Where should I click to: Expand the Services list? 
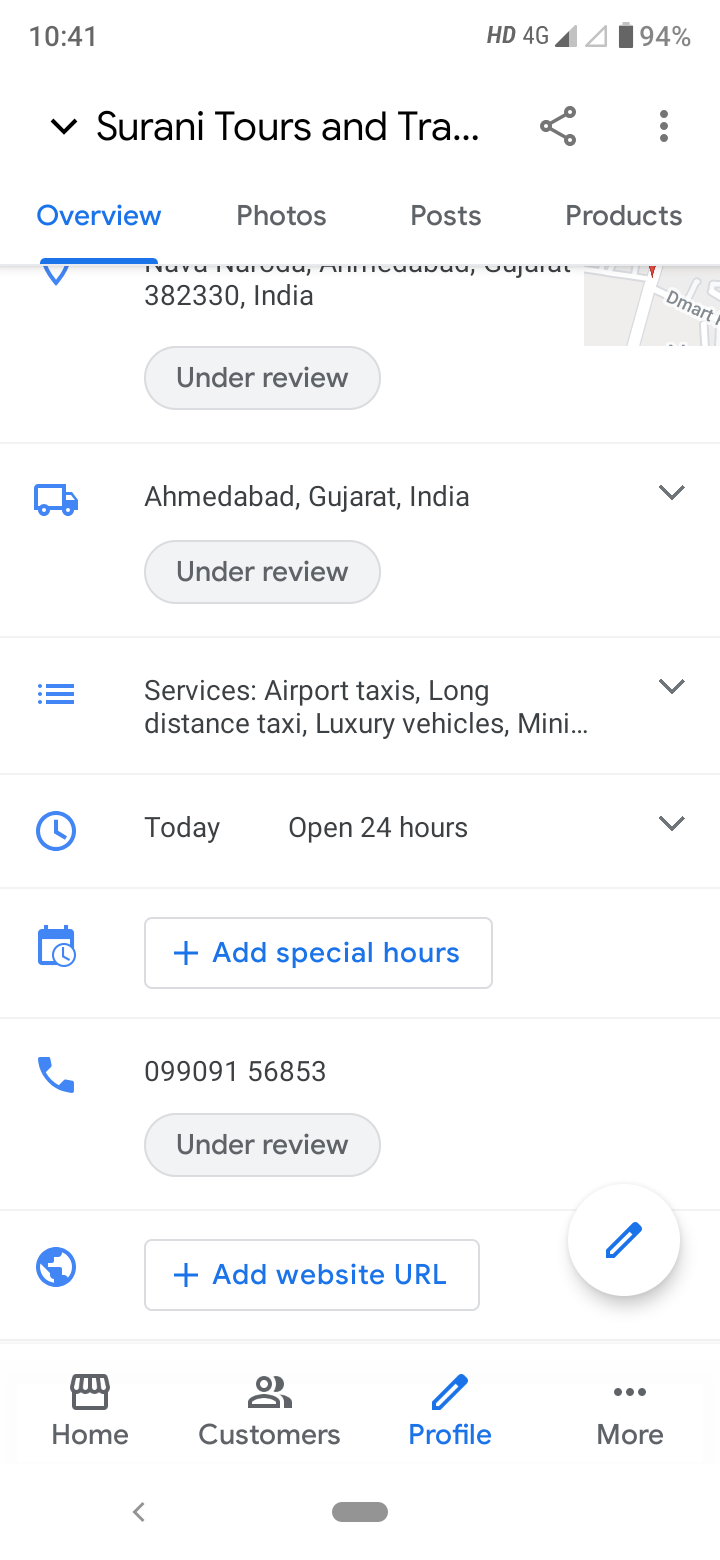pyautogui.click(x=672, y=687)
